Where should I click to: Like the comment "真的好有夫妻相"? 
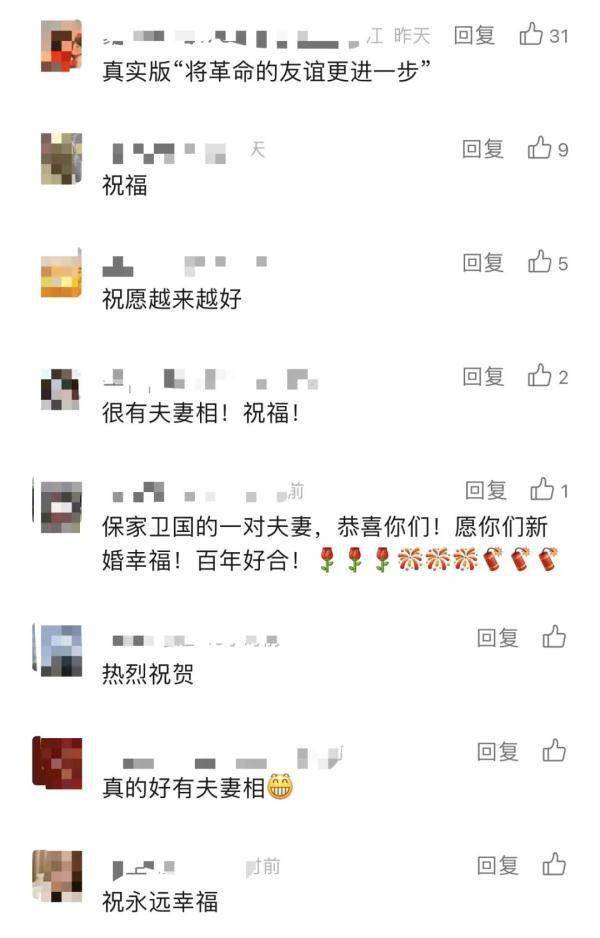(554, 751)
